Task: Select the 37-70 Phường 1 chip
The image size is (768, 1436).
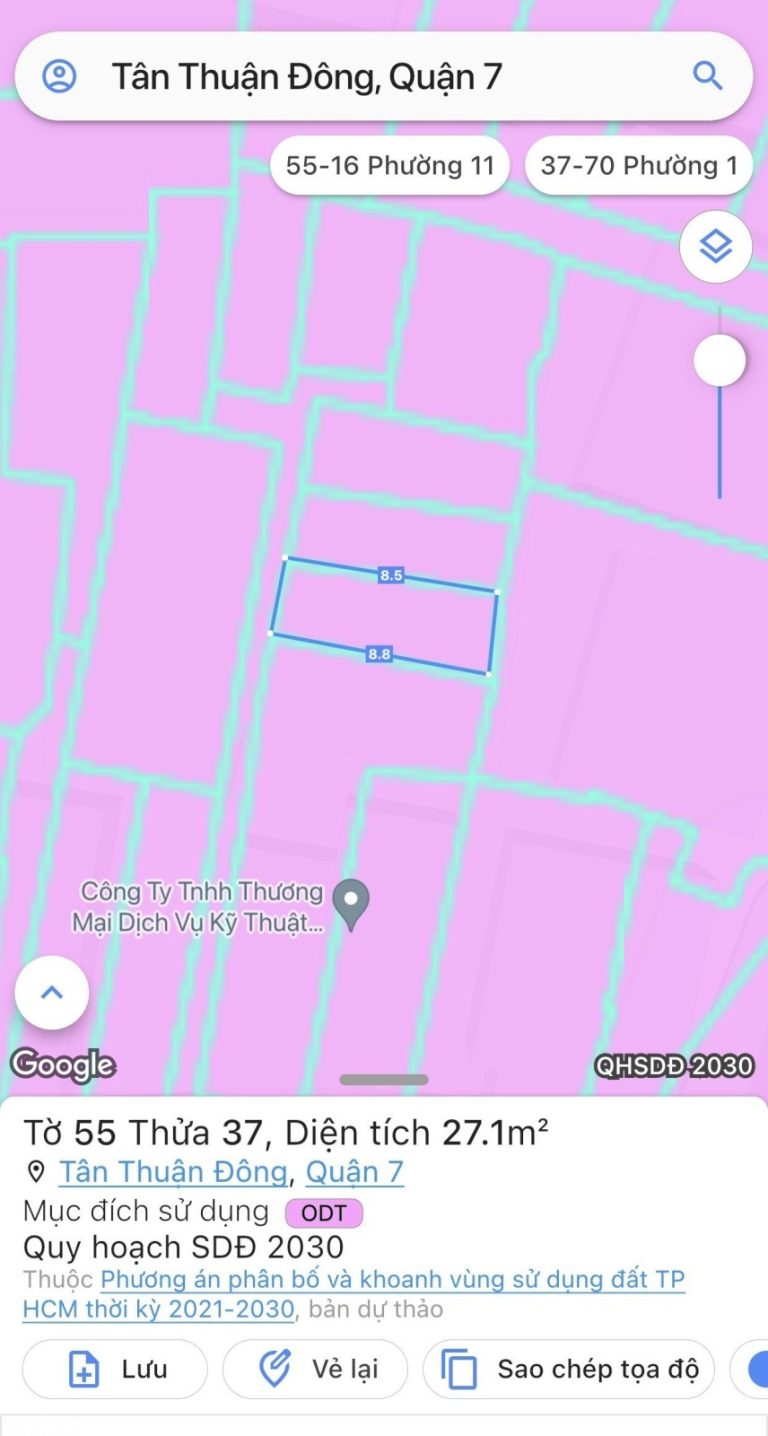Action: (638, 166)
